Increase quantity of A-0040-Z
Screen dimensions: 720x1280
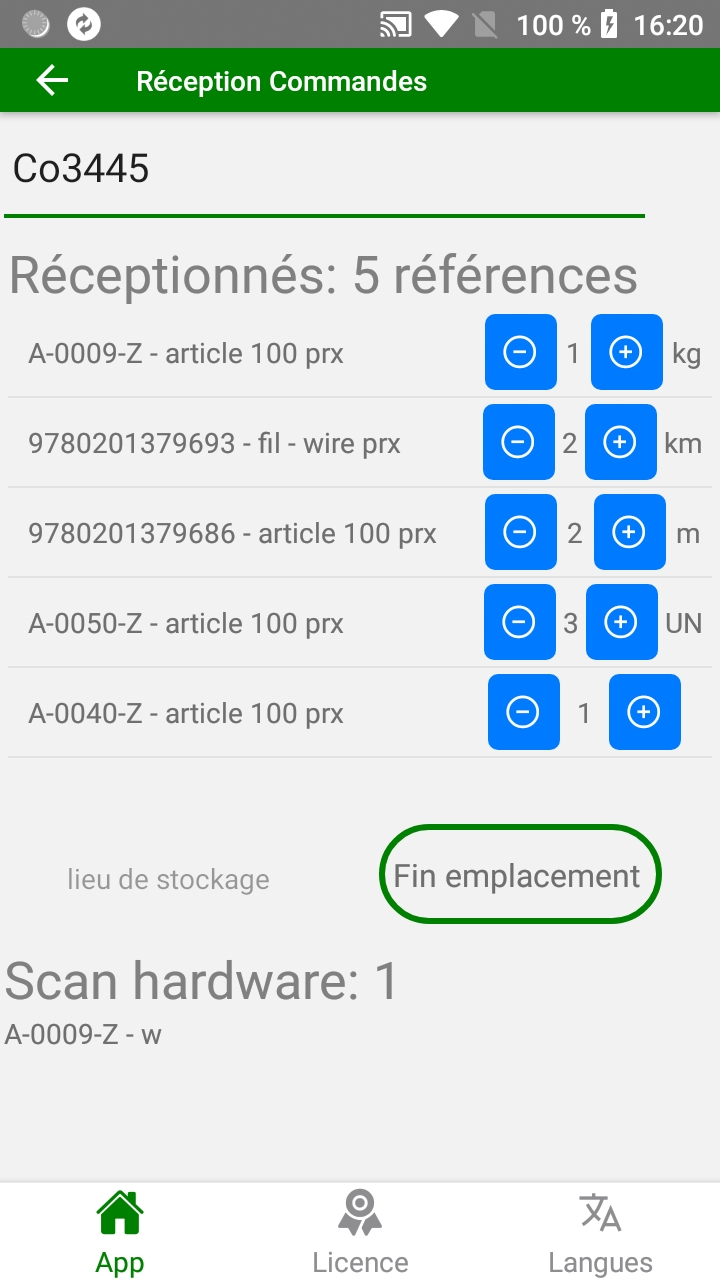pyautogui.click(x=644, y=712)
